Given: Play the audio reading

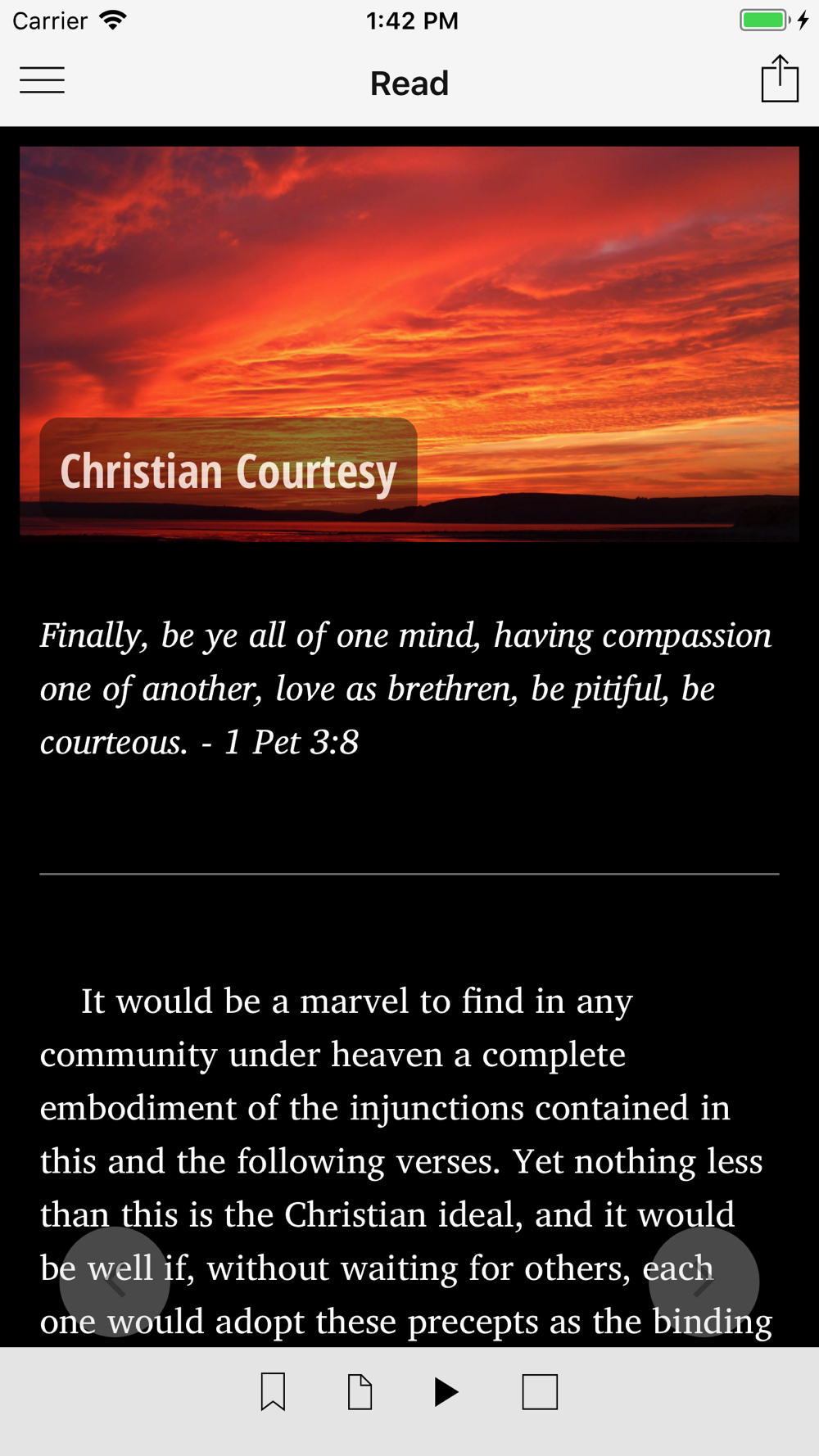Looking at the screenshot, I should (x=446, y=1392).
